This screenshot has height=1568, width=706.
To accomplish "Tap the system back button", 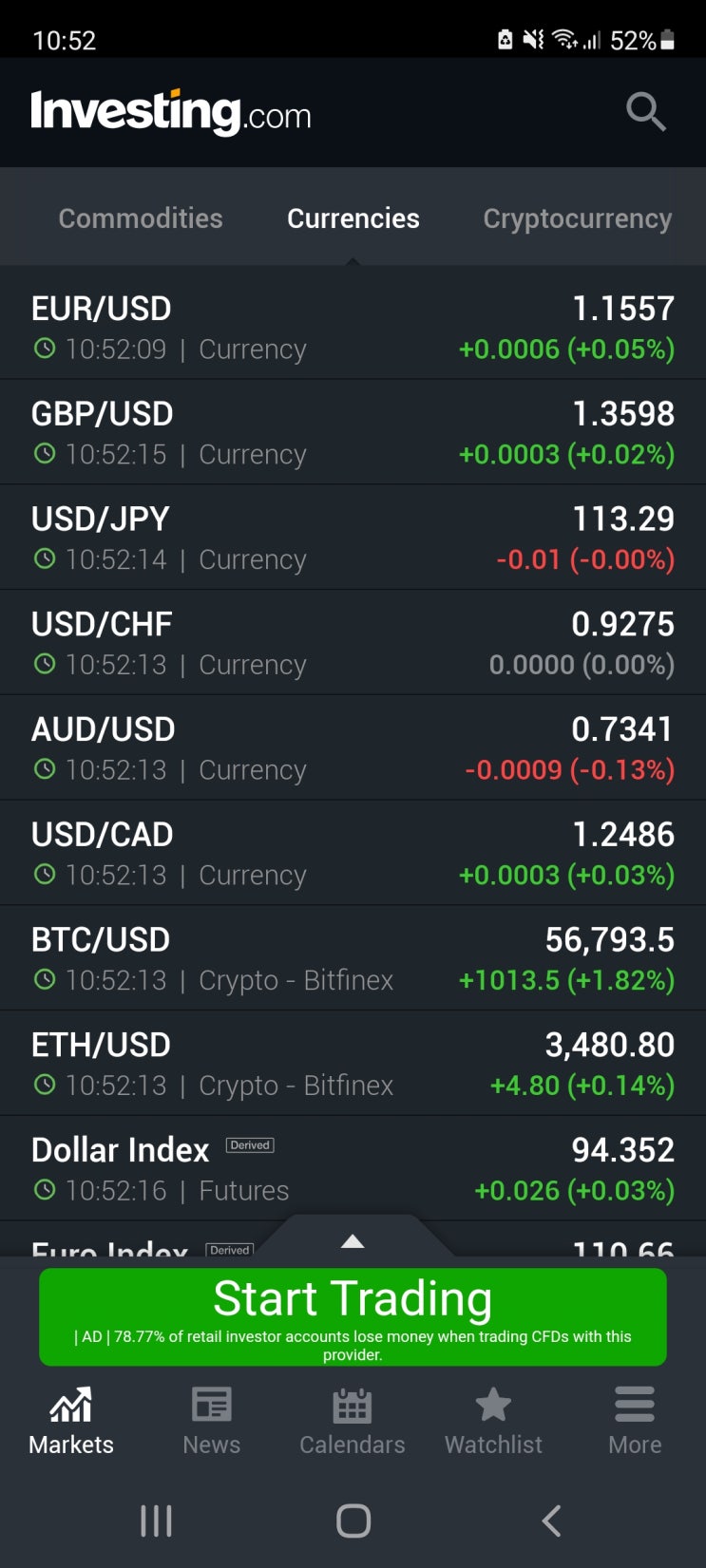I will click(551, 1521).
